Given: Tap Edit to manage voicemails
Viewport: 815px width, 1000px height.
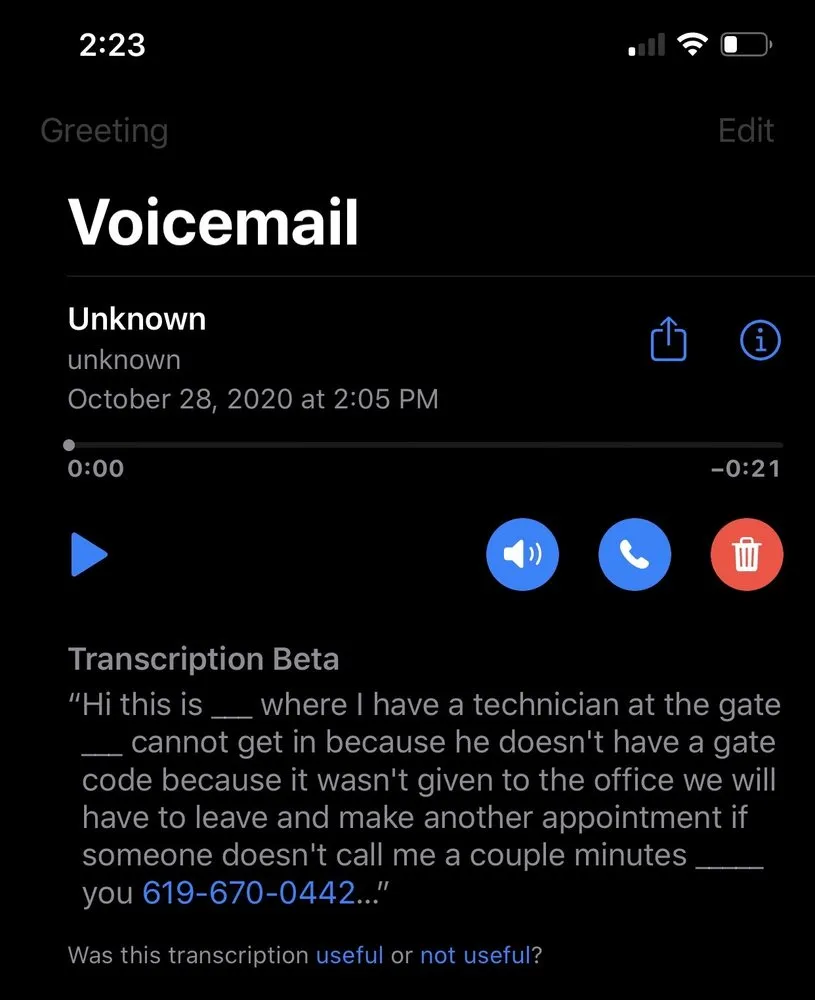Looking at the screenshot, I should tap(746, 131).
